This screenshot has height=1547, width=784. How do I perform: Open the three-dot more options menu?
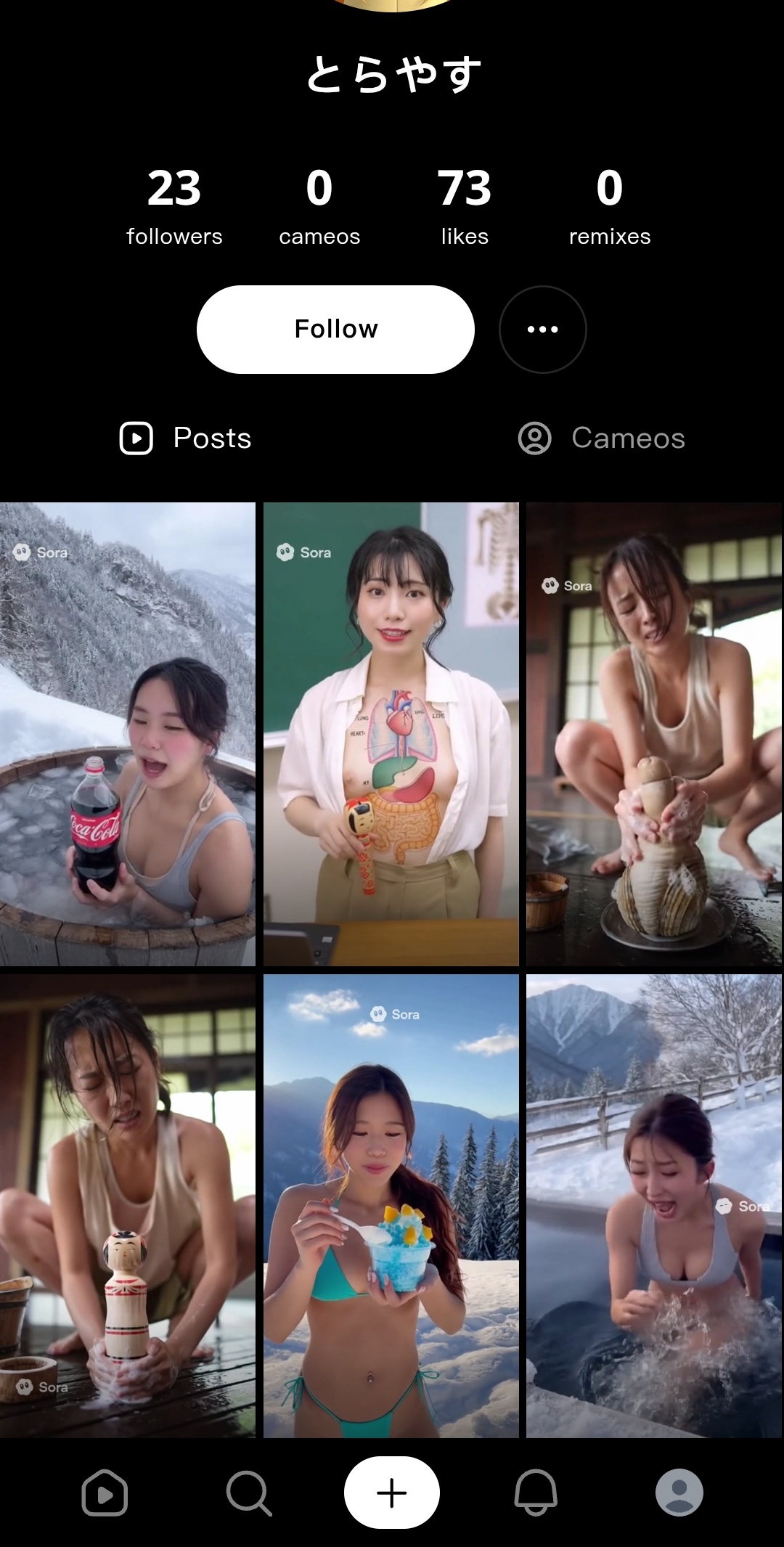coord(542,330)
